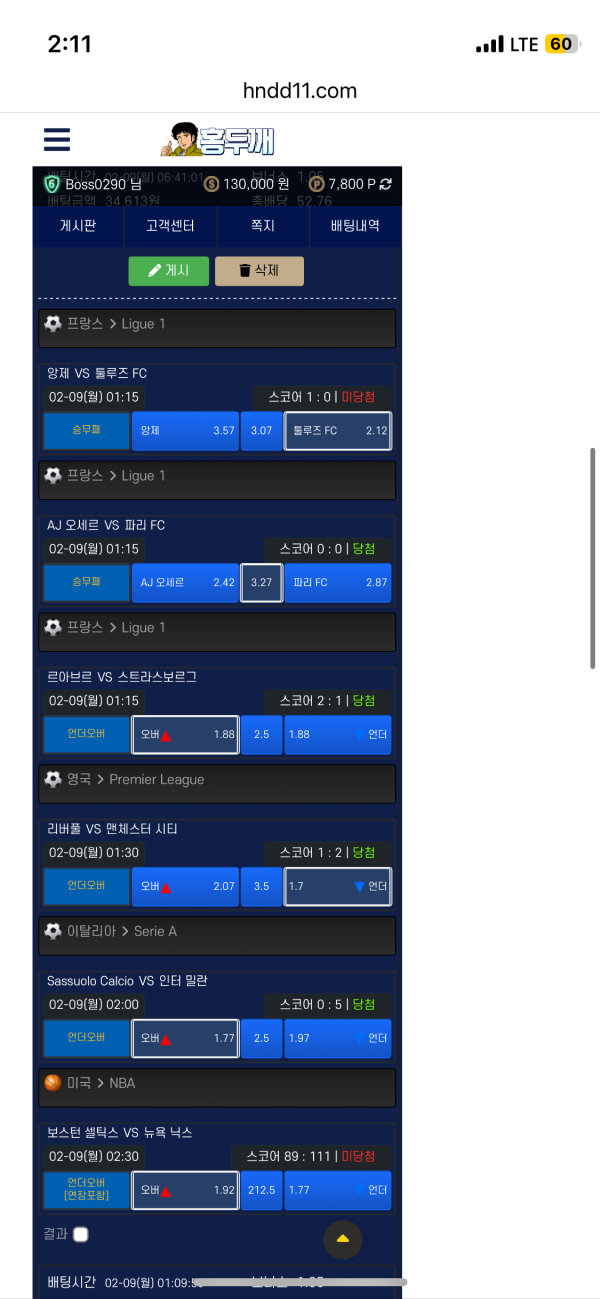Select 앙제 odds 3.57

click(x=185, y=431)
